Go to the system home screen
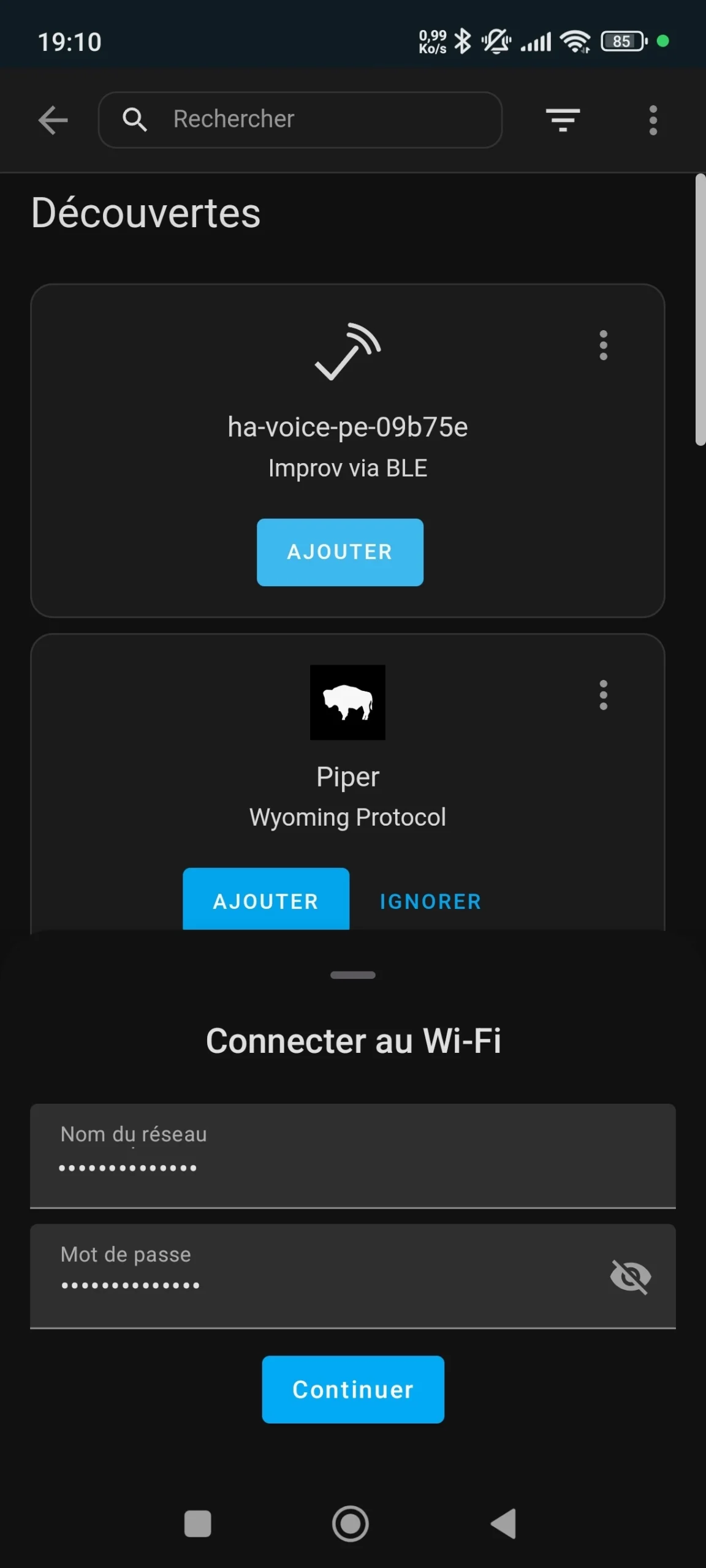This screenshot has height=1568, width=706. point(351,1523)
